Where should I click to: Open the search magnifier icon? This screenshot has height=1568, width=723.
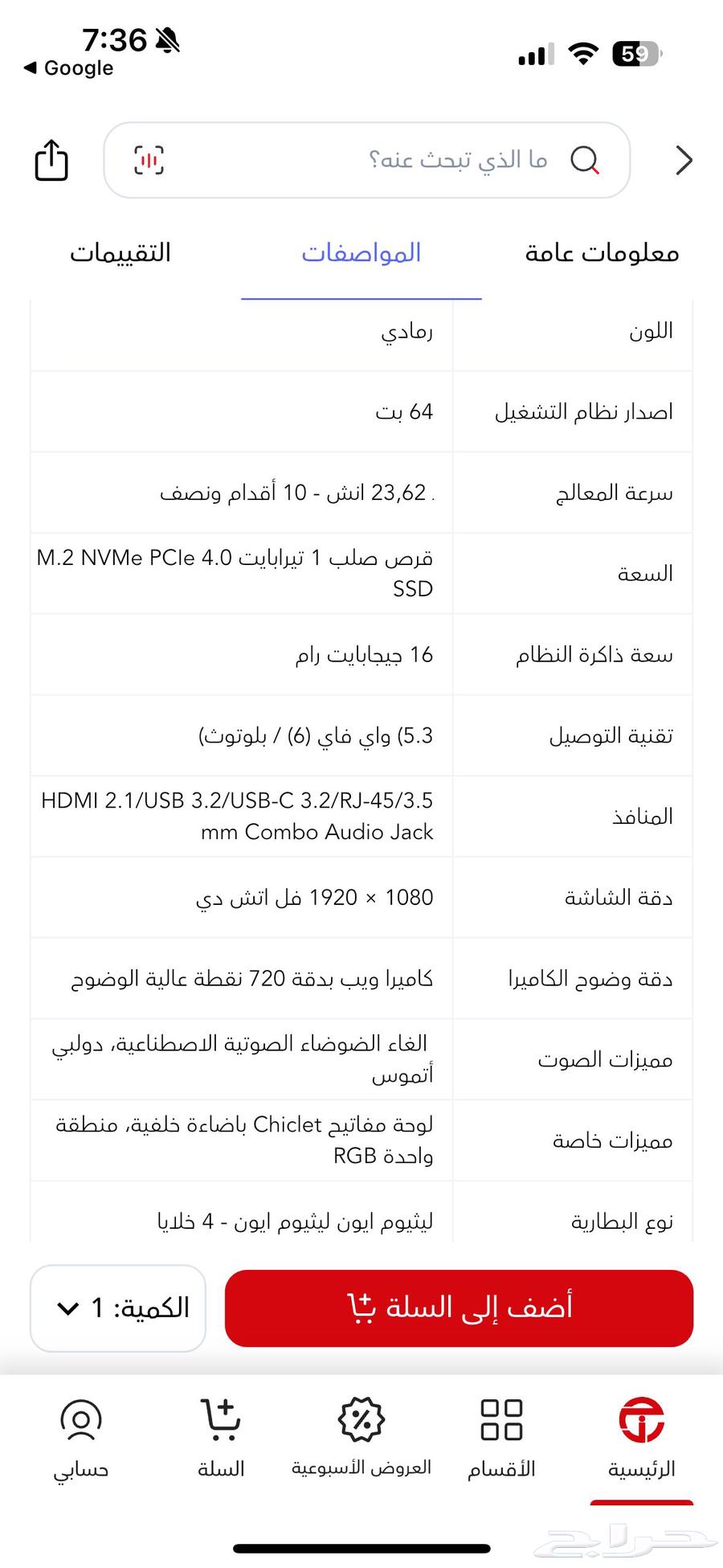pos(586,160)
